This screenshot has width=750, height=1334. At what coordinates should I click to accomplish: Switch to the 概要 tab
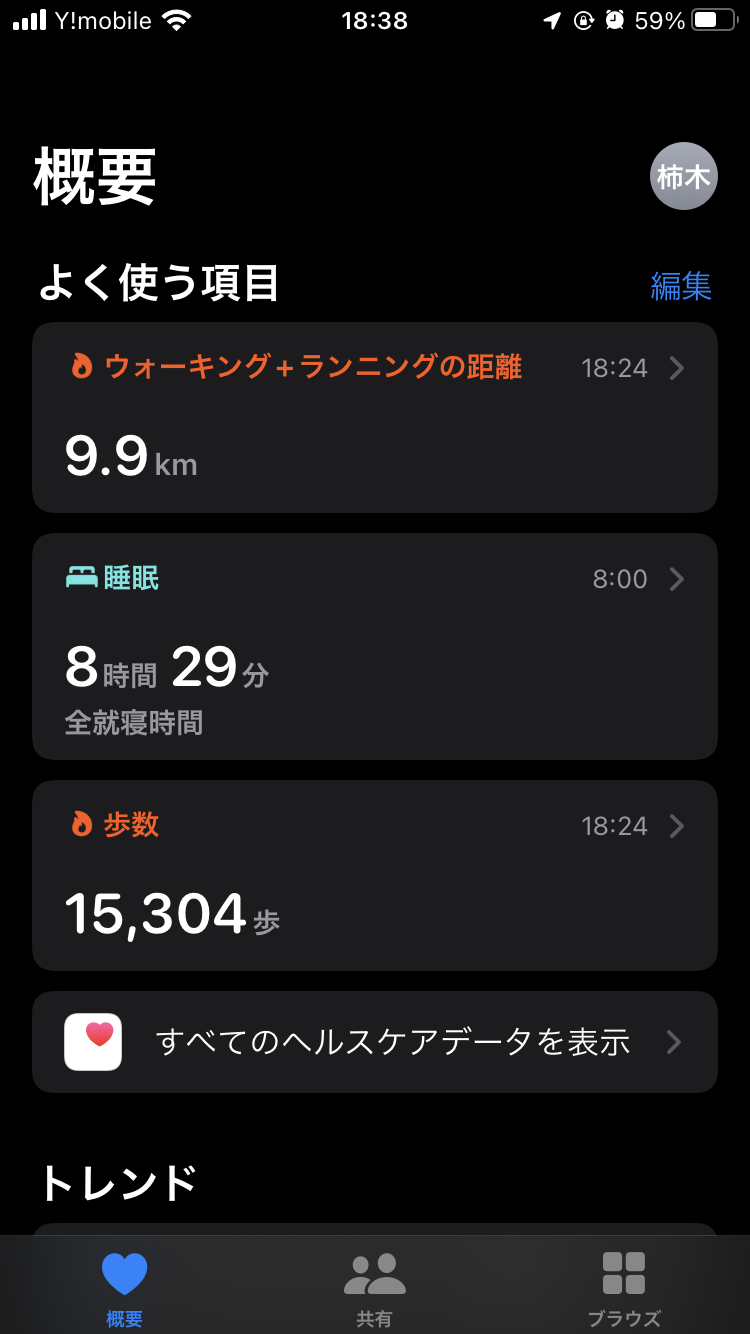click(x=125, y=1287)
